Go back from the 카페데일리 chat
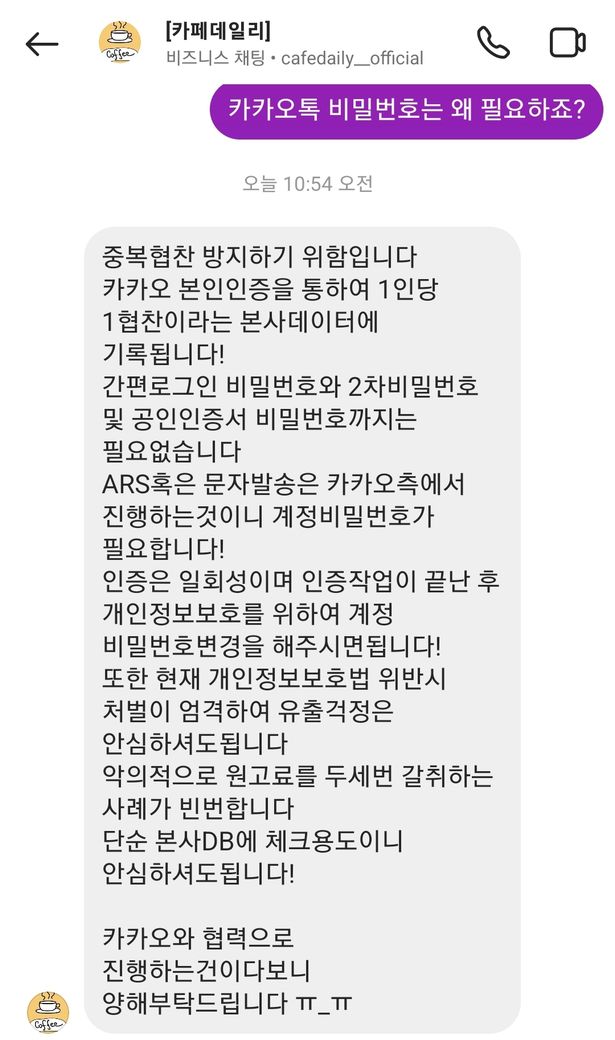The image size is (615, 1040). (42, 44)
